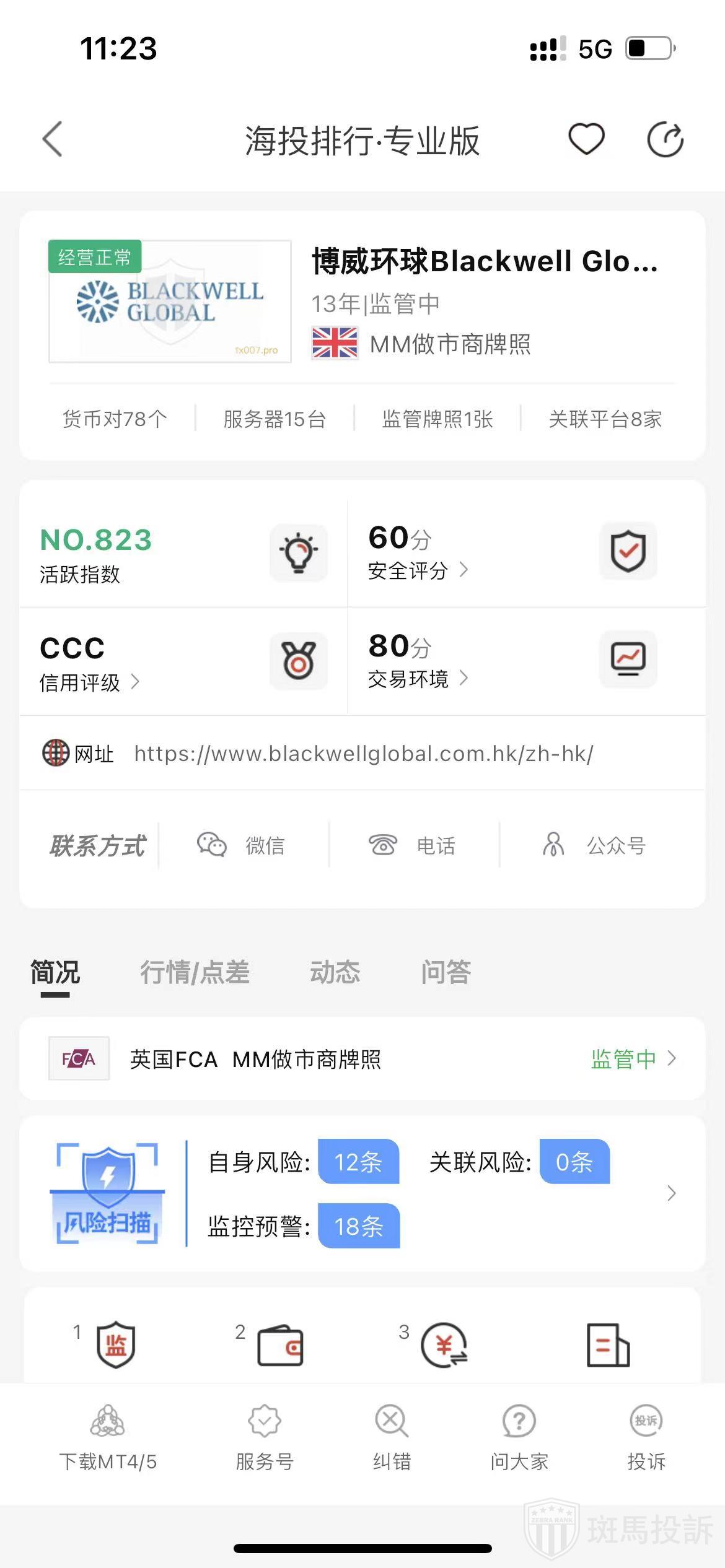
Task: Select the 问答 tab
Action: (446, 972)
